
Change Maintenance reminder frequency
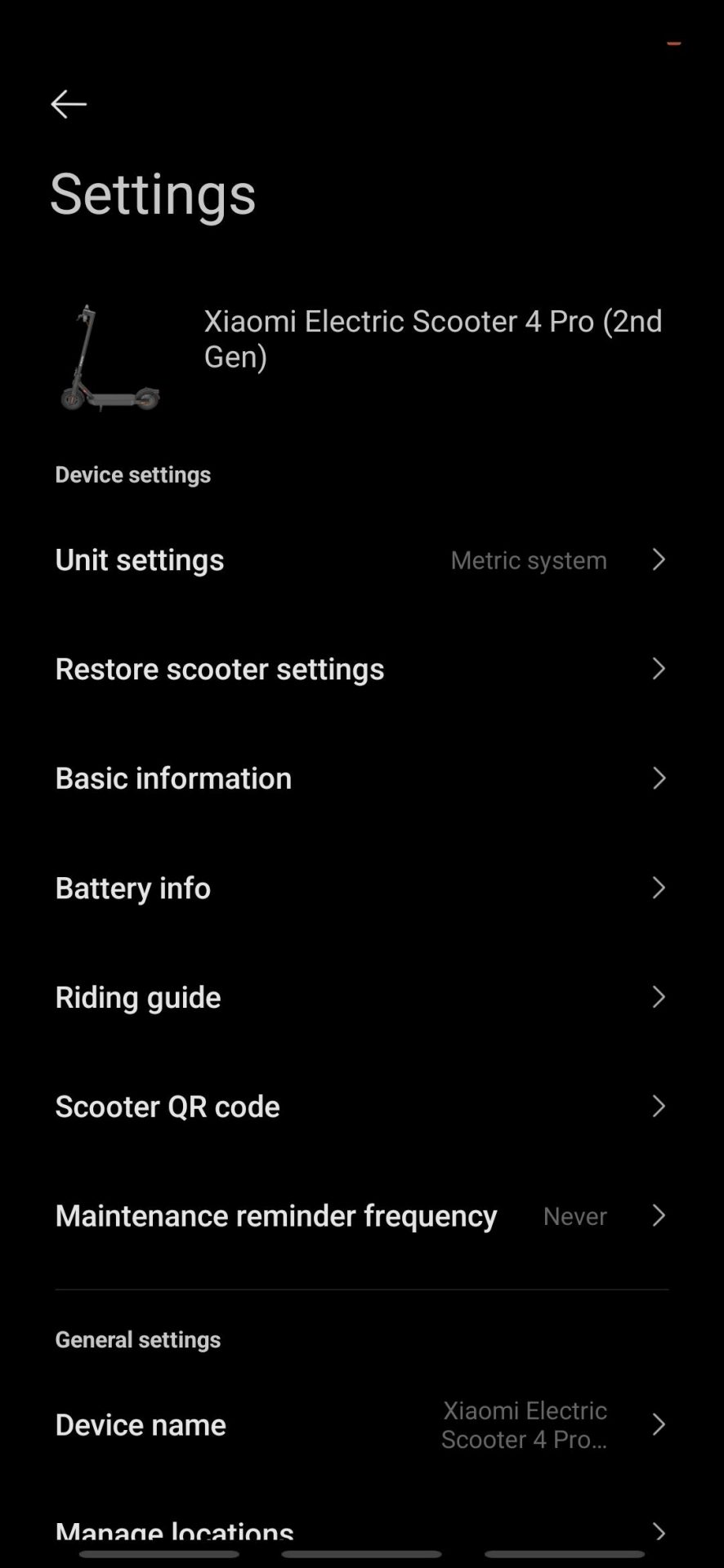click(x=362, y=1216)
